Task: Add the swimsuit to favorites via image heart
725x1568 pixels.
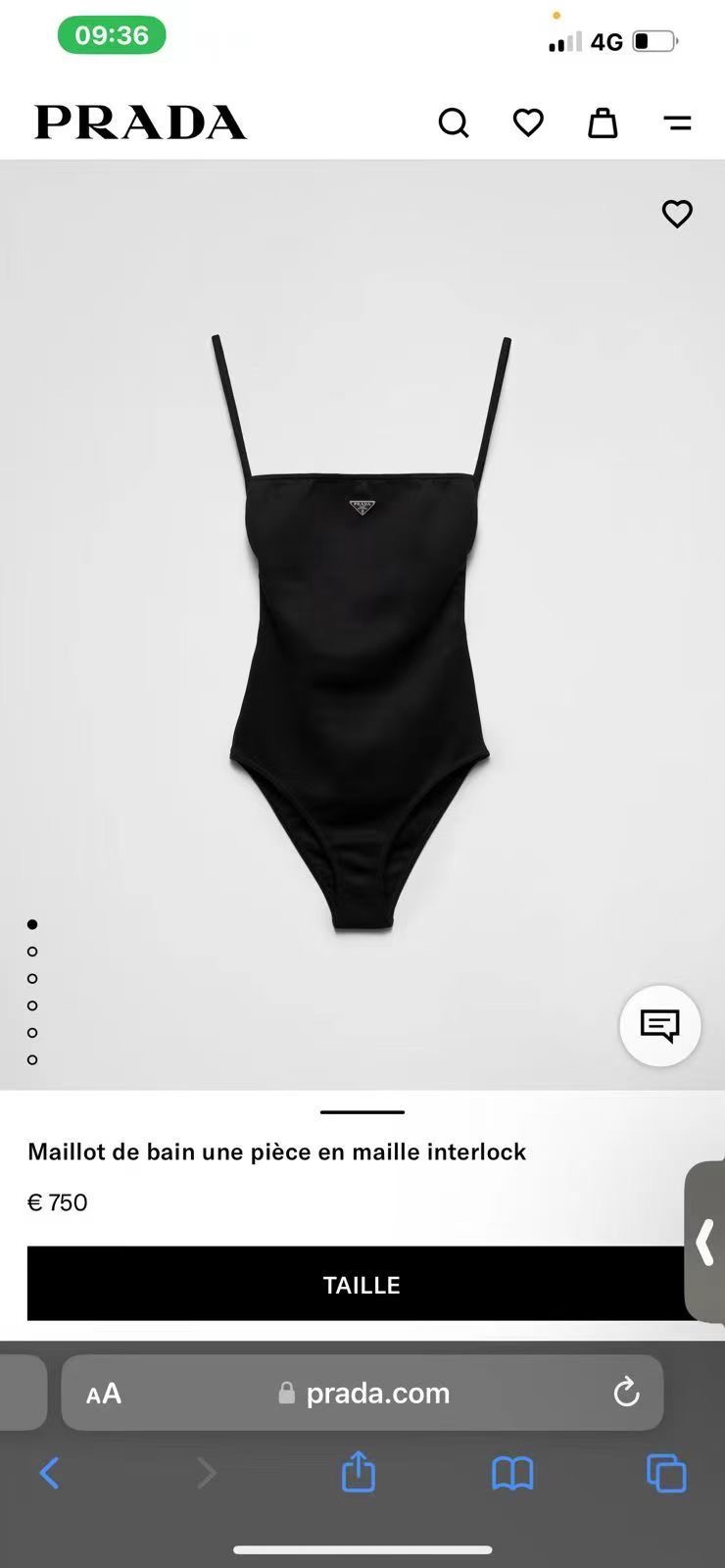Action: pos(677,215)
